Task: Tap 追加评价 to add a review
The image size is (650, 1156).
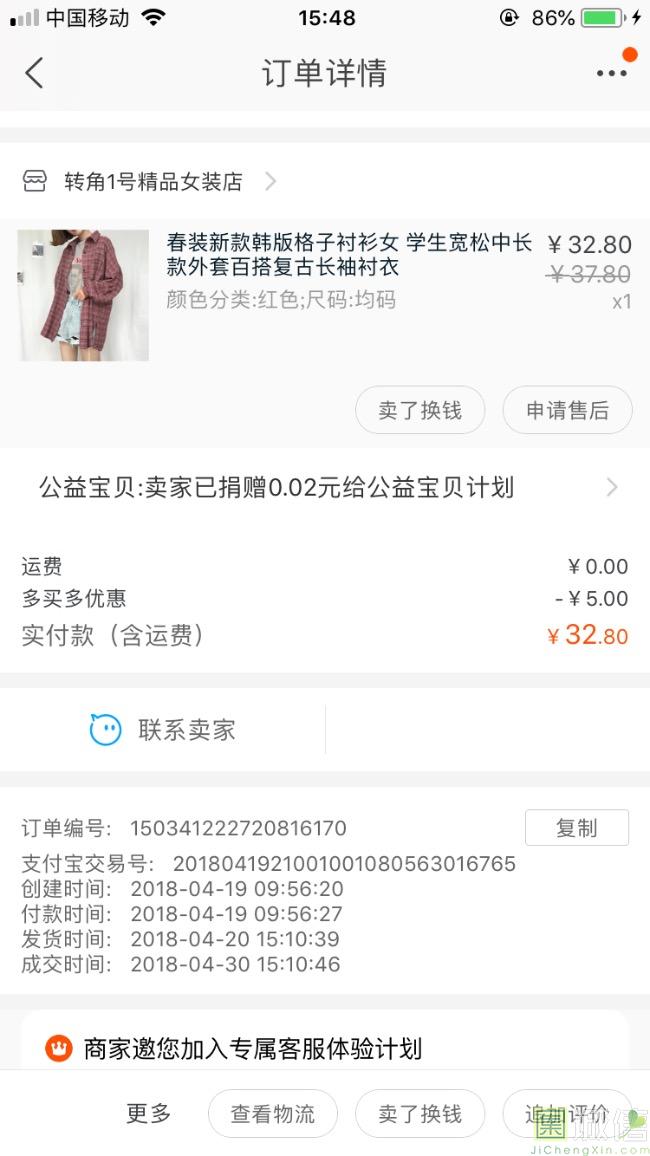Action: click(x=567, y=1114)
